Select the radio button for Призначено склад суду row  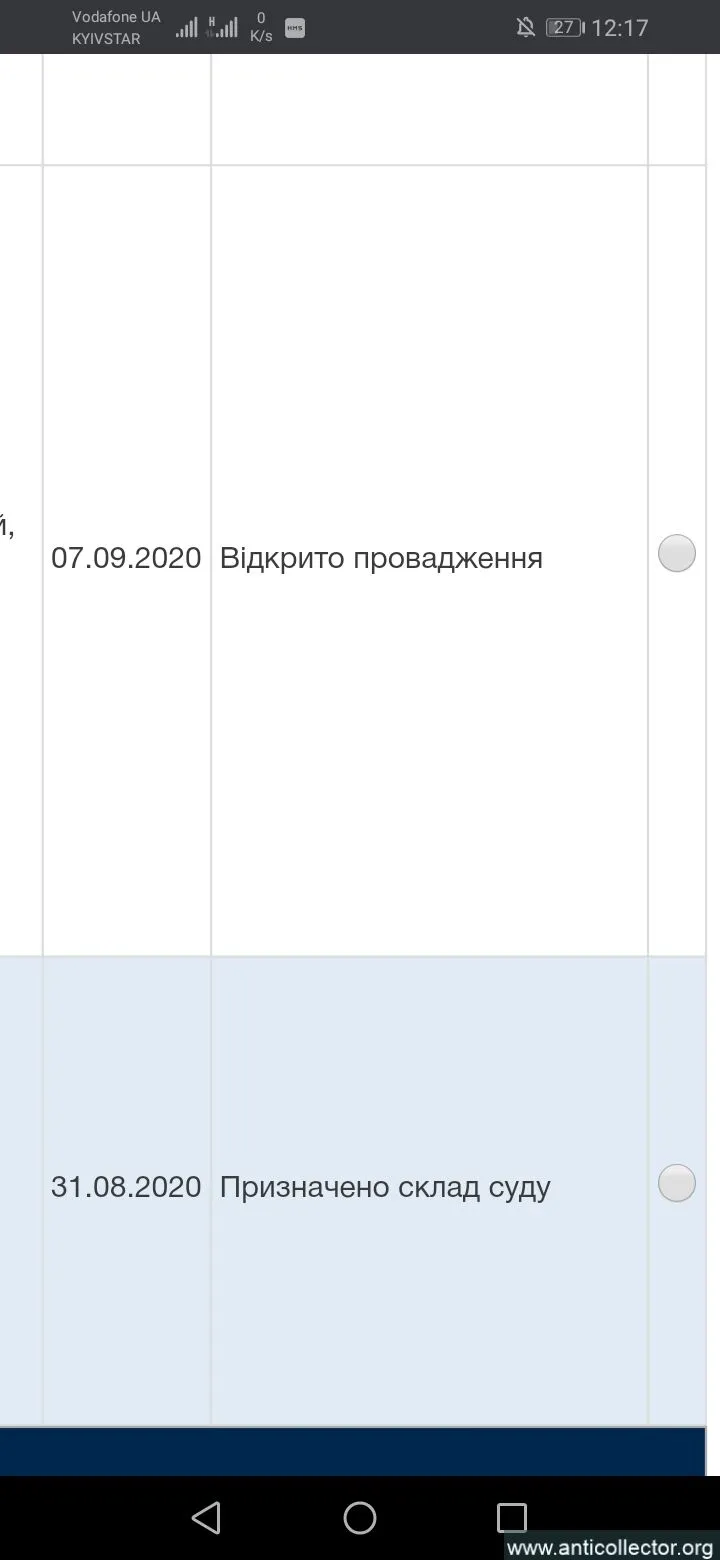click(677, 1183)
